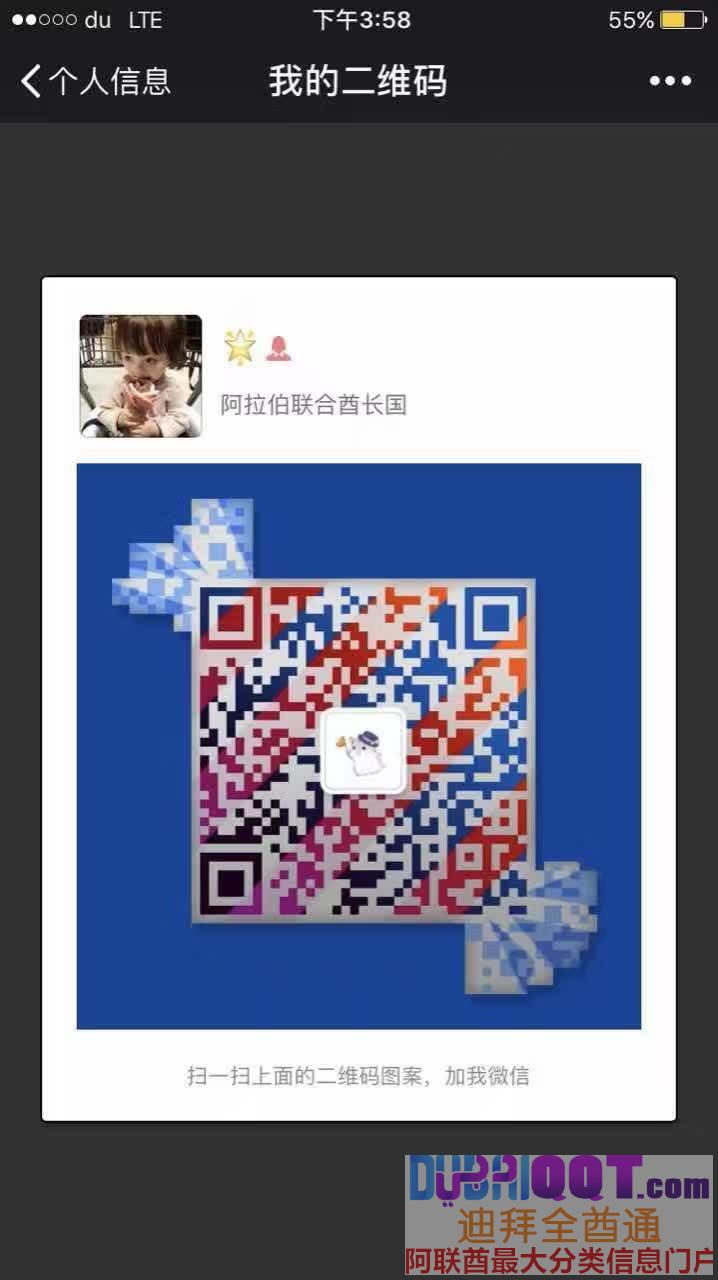Screen dimensions: 718x1280
Task: Go back to 个人信息
Action: [95, 81]
